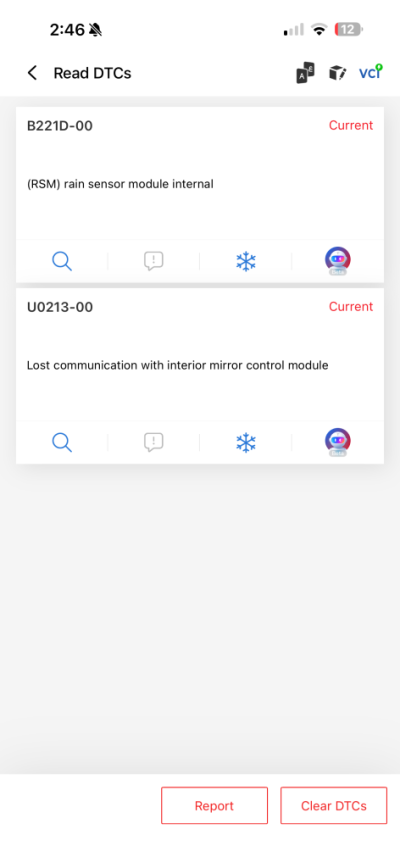Go back from Read DTCs
This screenshot has width=400, height=868.
[32, 73]
